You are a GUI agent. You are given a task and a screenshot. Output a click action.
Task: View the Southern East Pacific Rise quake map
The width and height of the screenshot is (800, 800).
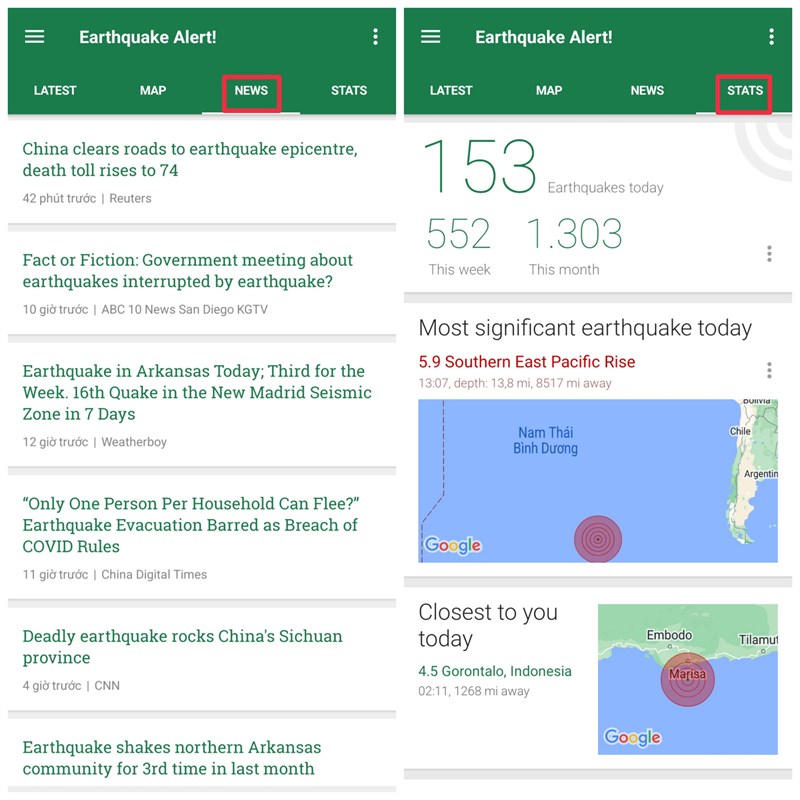pos(597,481)
